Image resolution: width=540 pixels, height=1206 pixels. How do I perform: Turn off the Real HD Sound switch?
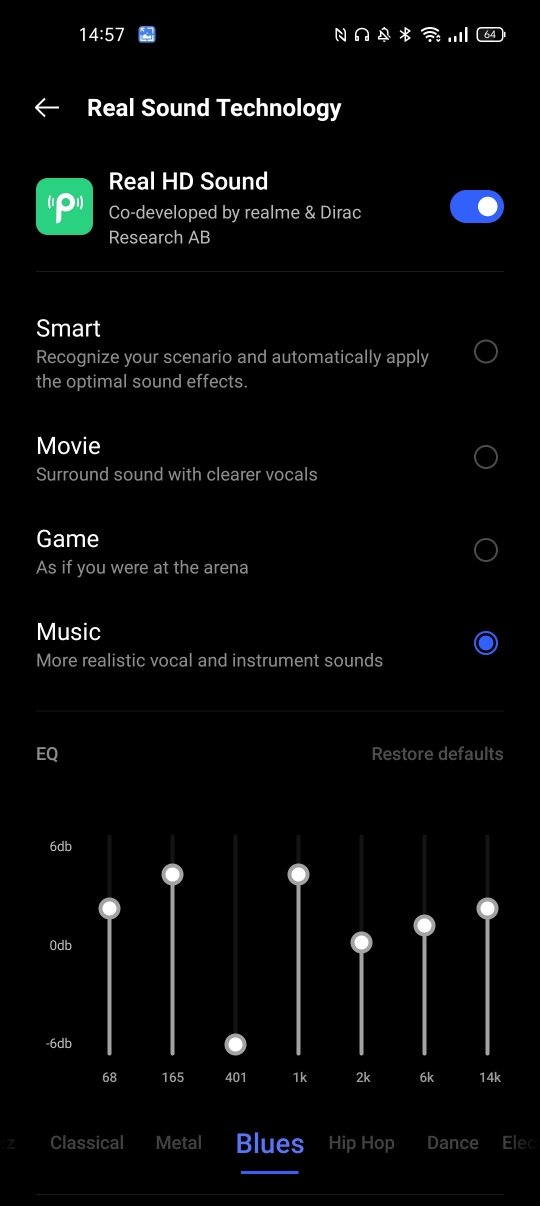point(477,207)
